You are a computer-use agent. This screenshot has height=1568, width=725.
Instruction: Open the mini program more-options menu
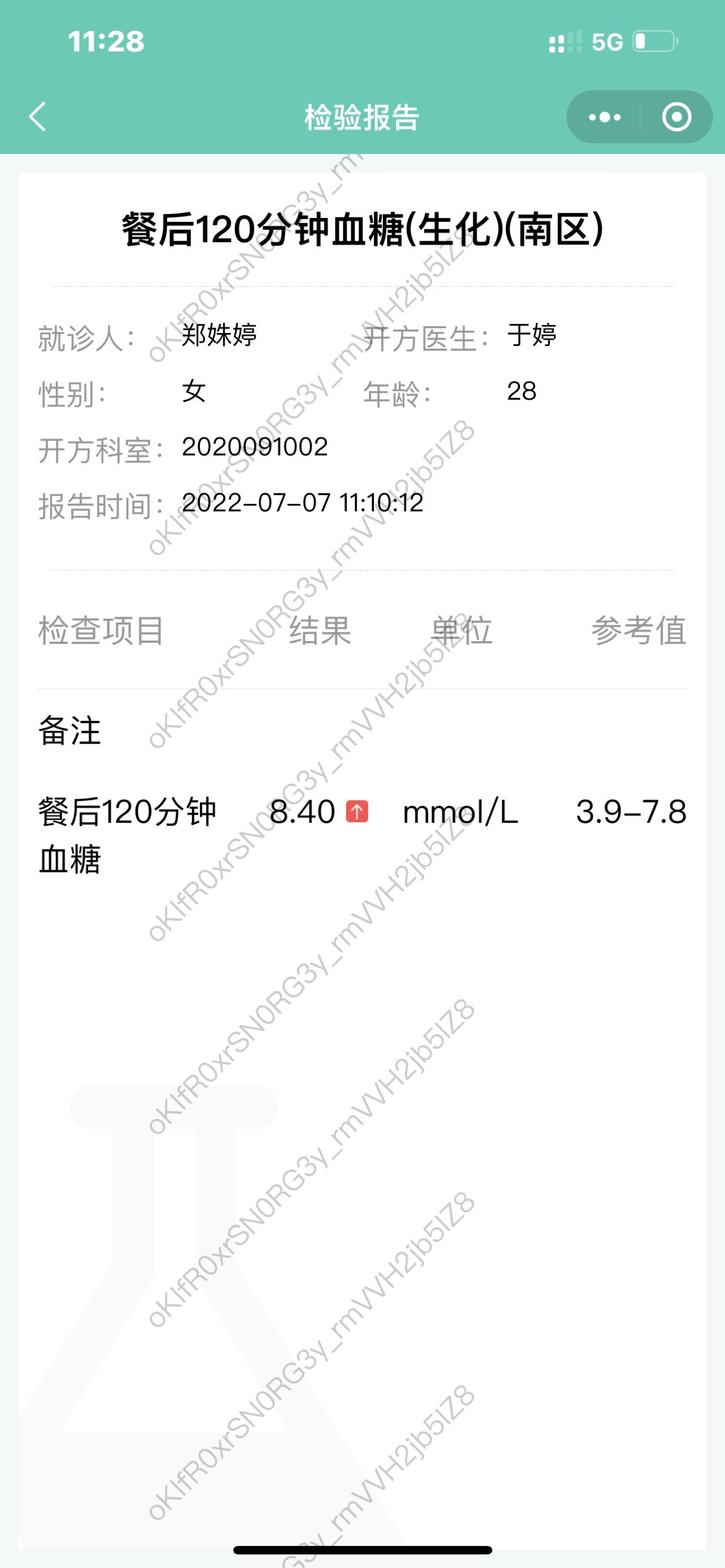(x=604, y=117)
